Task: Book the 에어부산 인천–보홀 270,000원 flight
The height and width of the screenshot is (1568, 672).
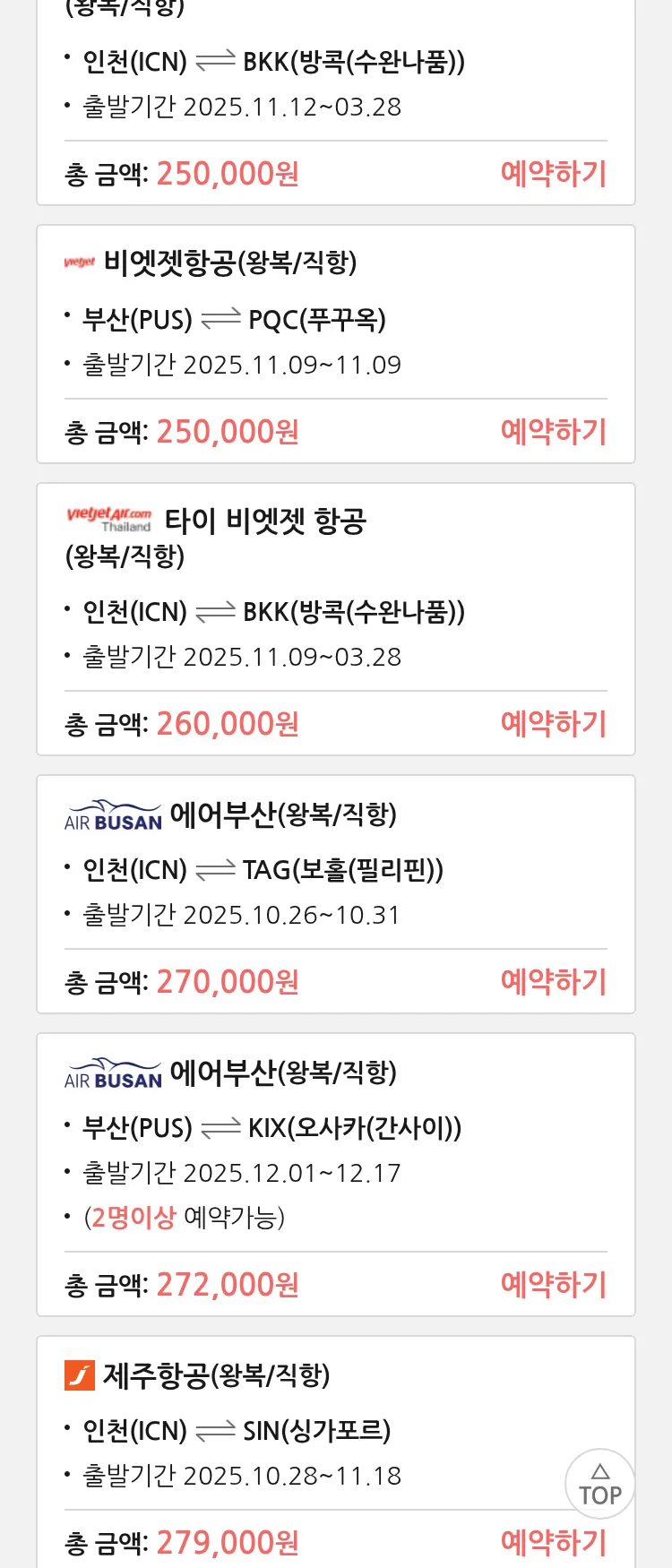Action: click(553, 982)
